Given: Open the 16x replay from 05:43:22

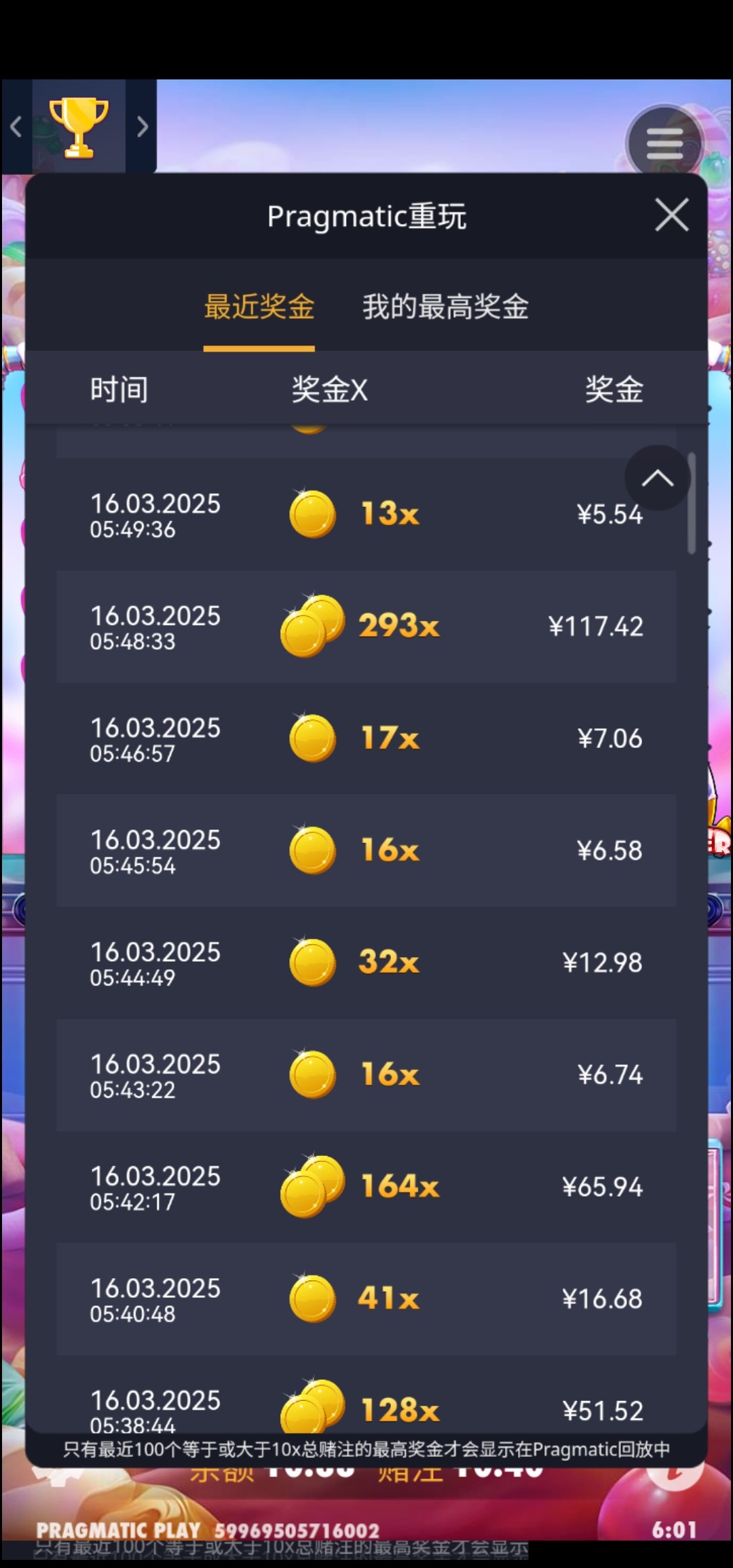Looking at the screenshot, I should [366, 1075].
